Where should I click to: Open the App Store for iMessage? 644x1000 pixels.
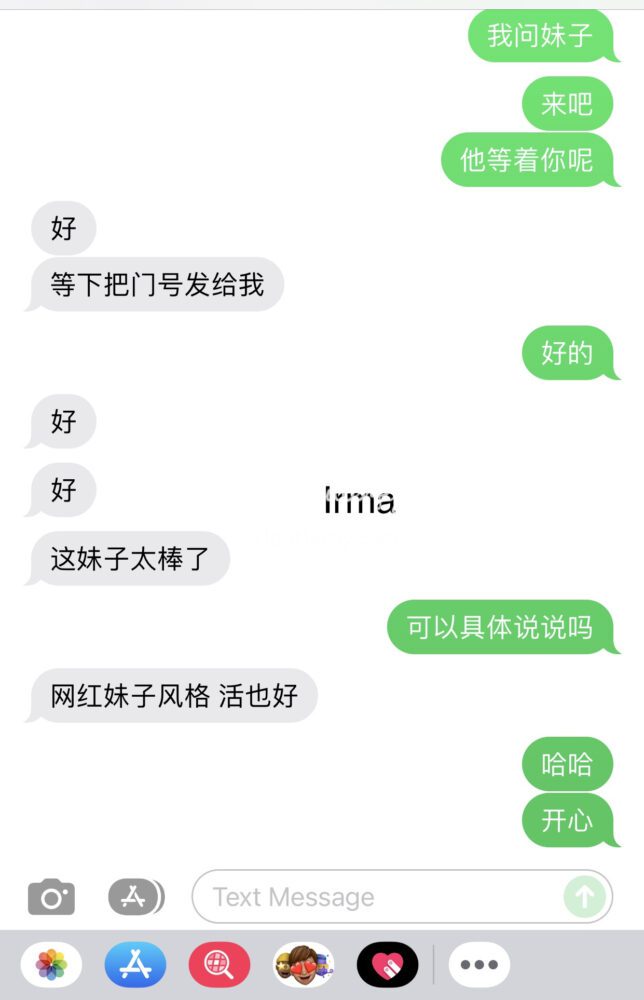coord(135,965)
